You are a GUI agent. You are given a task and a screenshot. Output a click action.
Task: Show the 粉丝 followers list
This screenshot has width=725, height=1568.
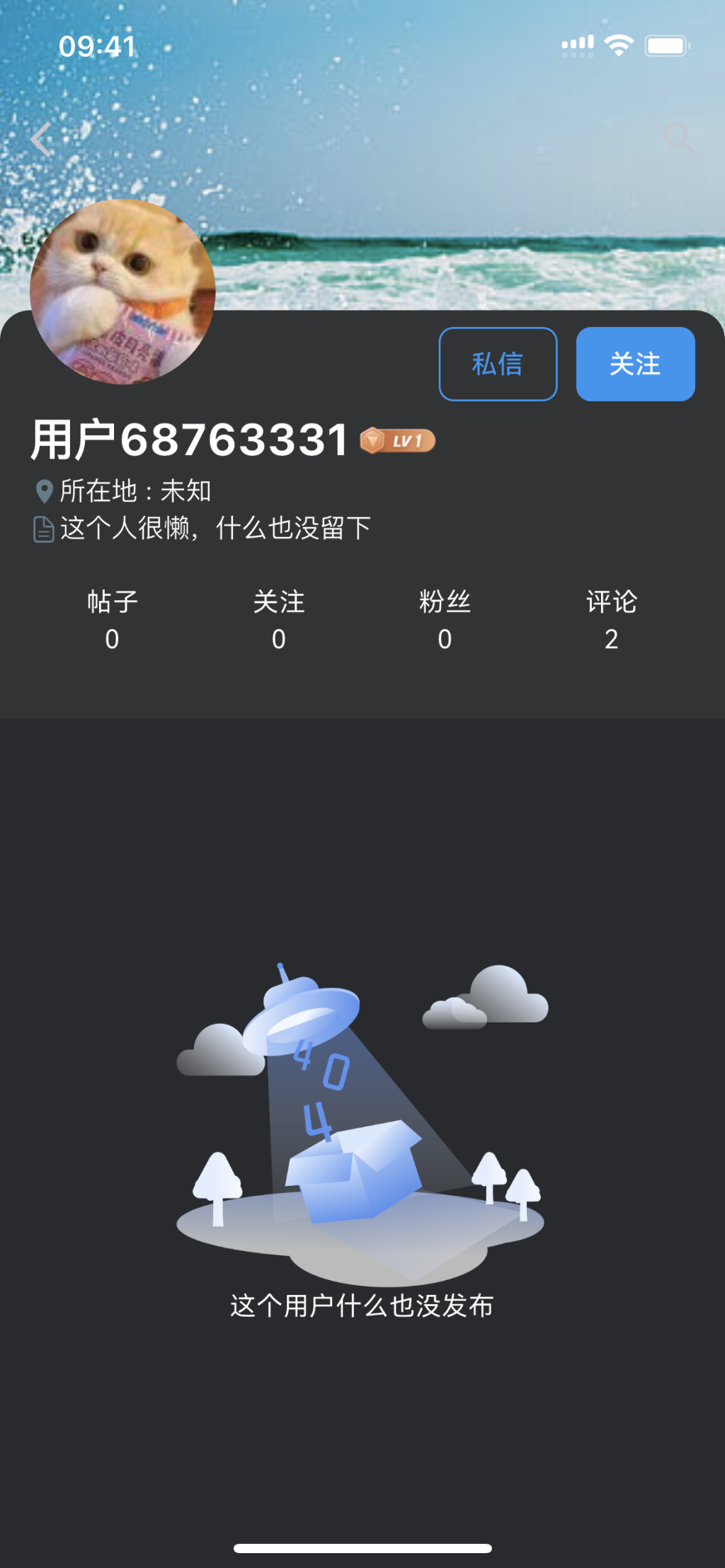[x=445, y=620]
